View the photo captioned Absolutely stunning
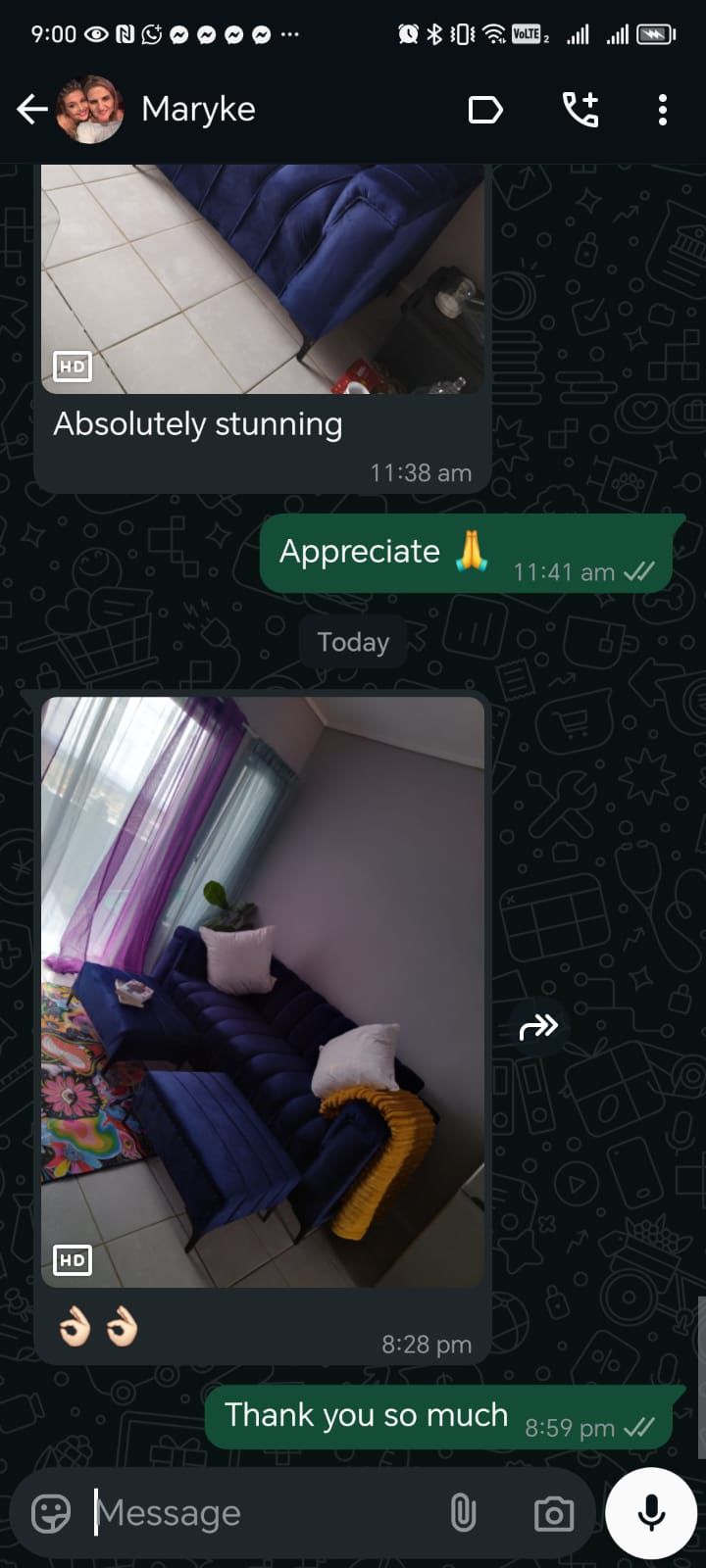Screen dimensions: 706x1568 click(263, 279)
